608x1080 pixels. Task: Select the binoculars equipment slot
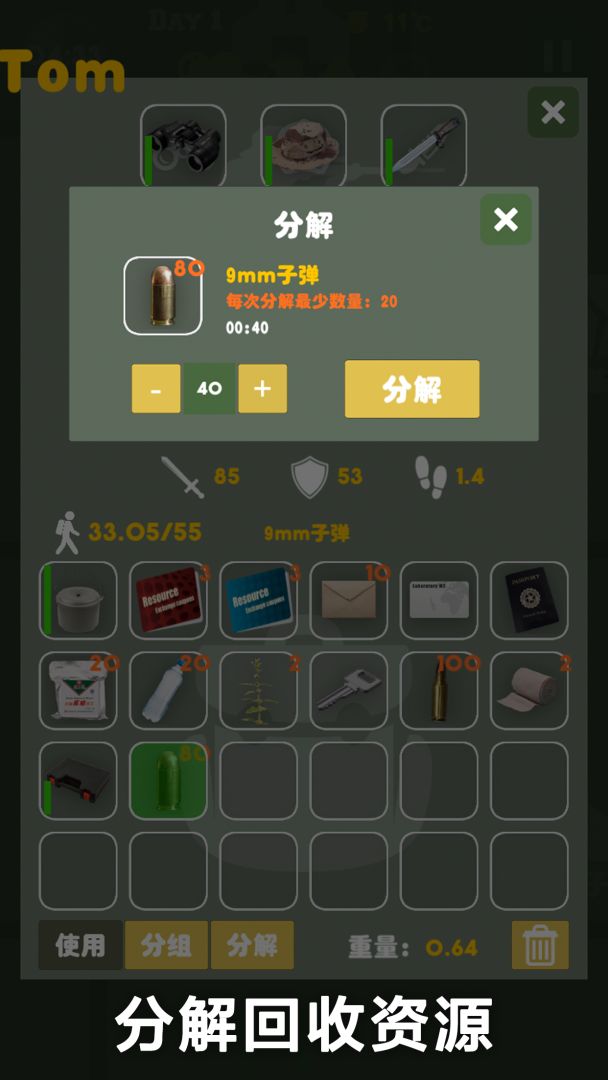(183, 146)
